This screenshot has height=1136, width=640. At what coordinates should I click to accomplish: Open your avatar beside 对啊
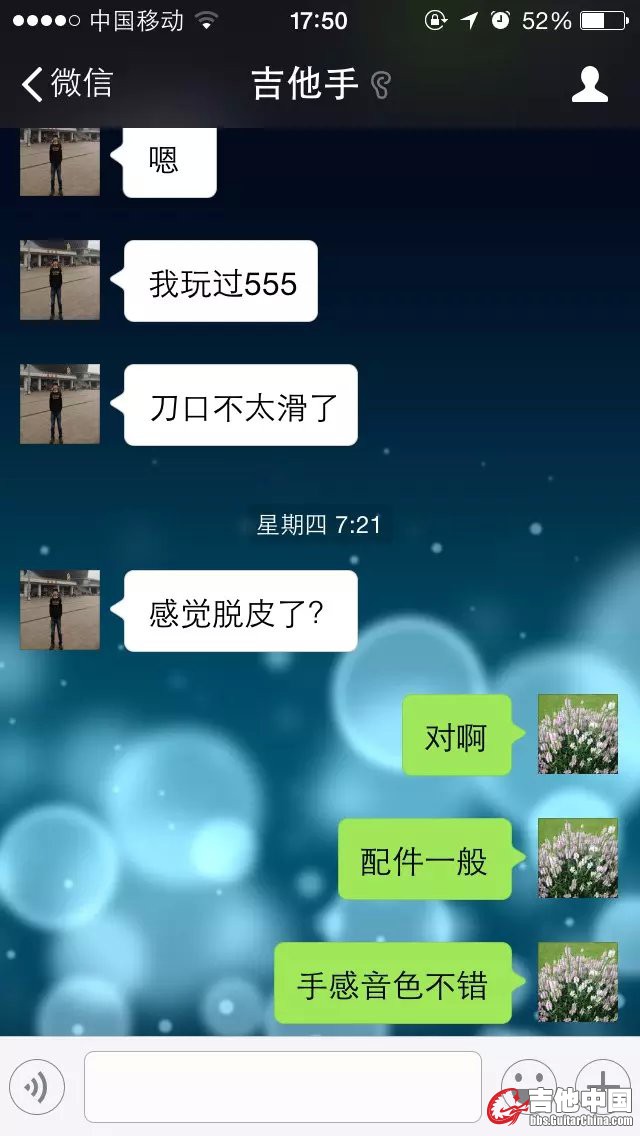[578, 734]
